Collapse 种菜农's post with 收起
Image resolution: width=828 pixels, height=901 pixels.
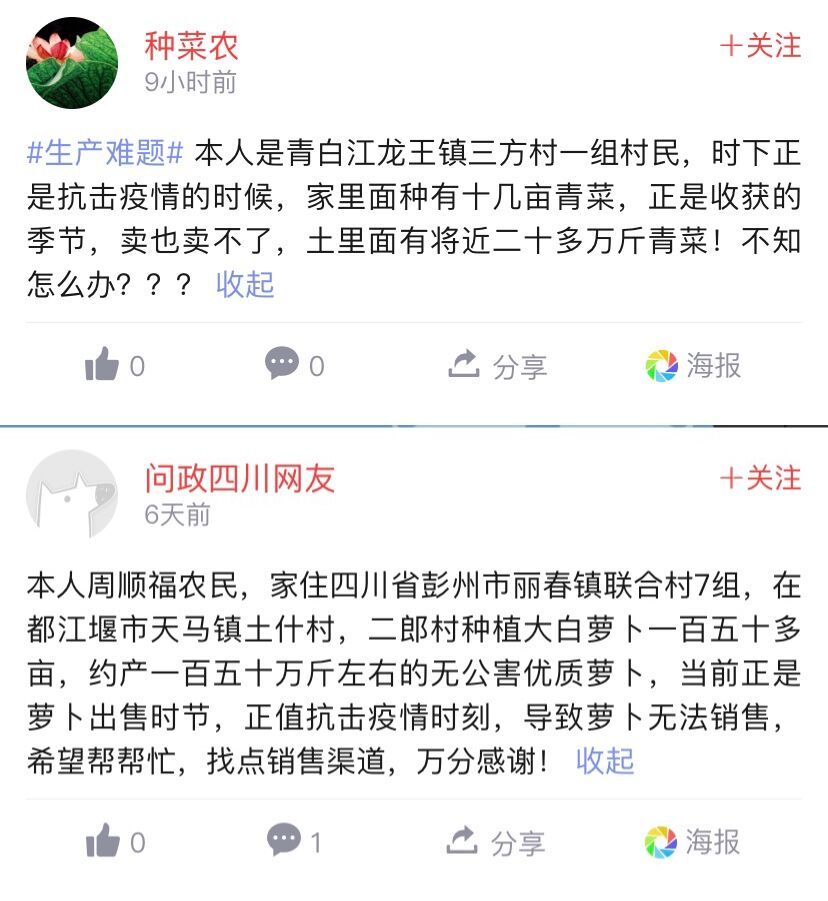point(245,284)
